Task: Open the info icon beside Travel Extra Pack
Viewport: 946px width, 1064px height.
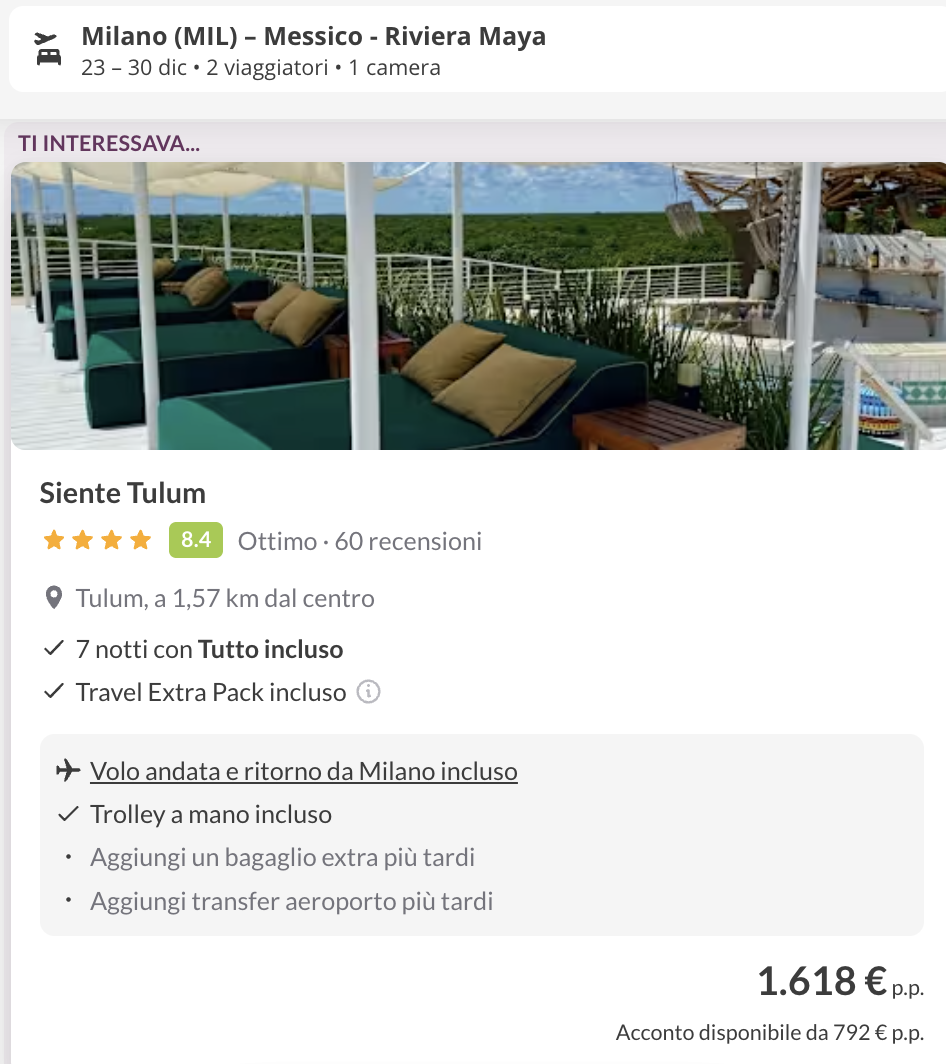Action: pyautogui.click(x=368, y=691)
